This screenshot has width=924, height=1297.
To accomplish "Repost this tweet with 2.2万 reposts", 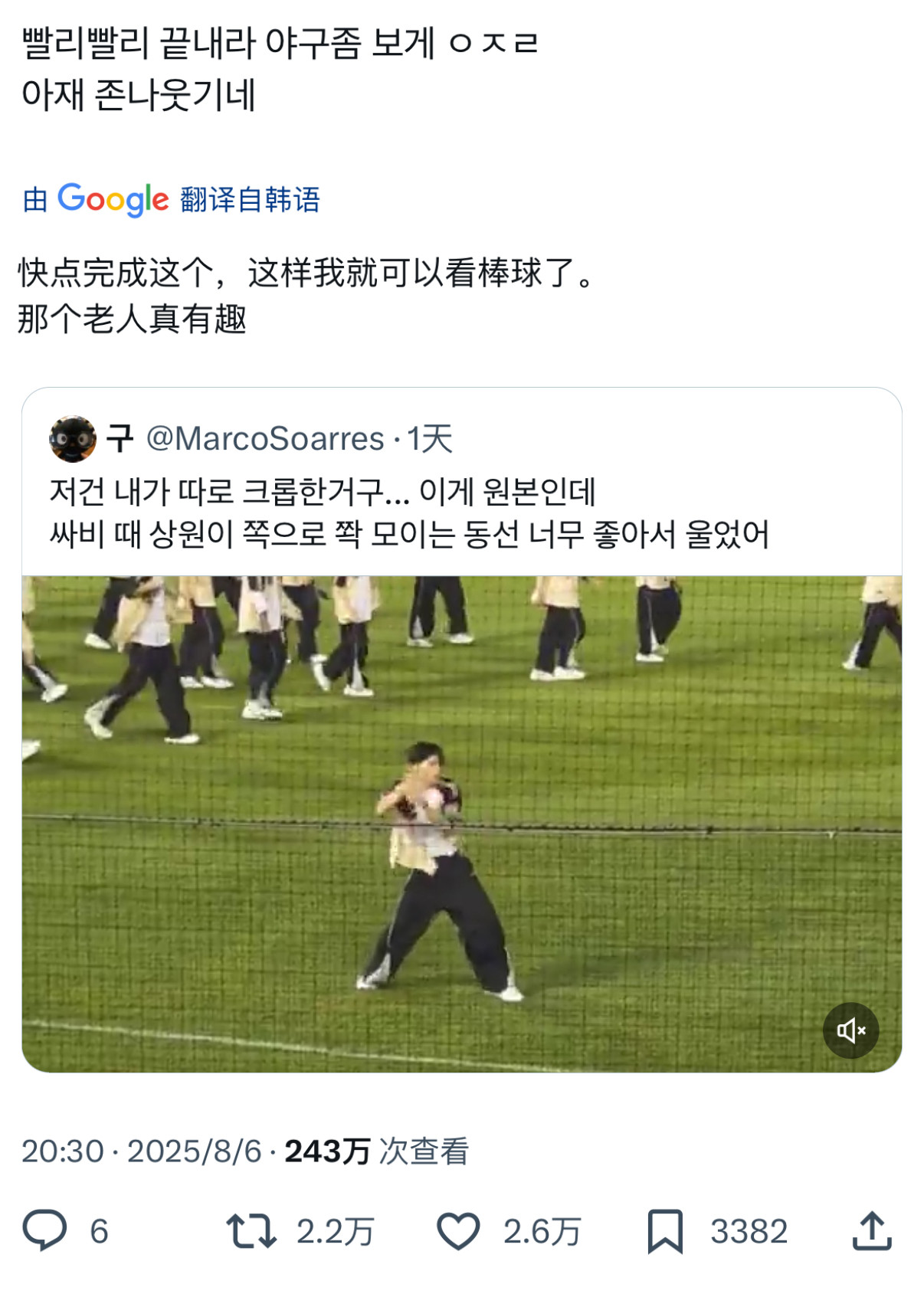I will pyautogui.click(x=251, y=1231).
